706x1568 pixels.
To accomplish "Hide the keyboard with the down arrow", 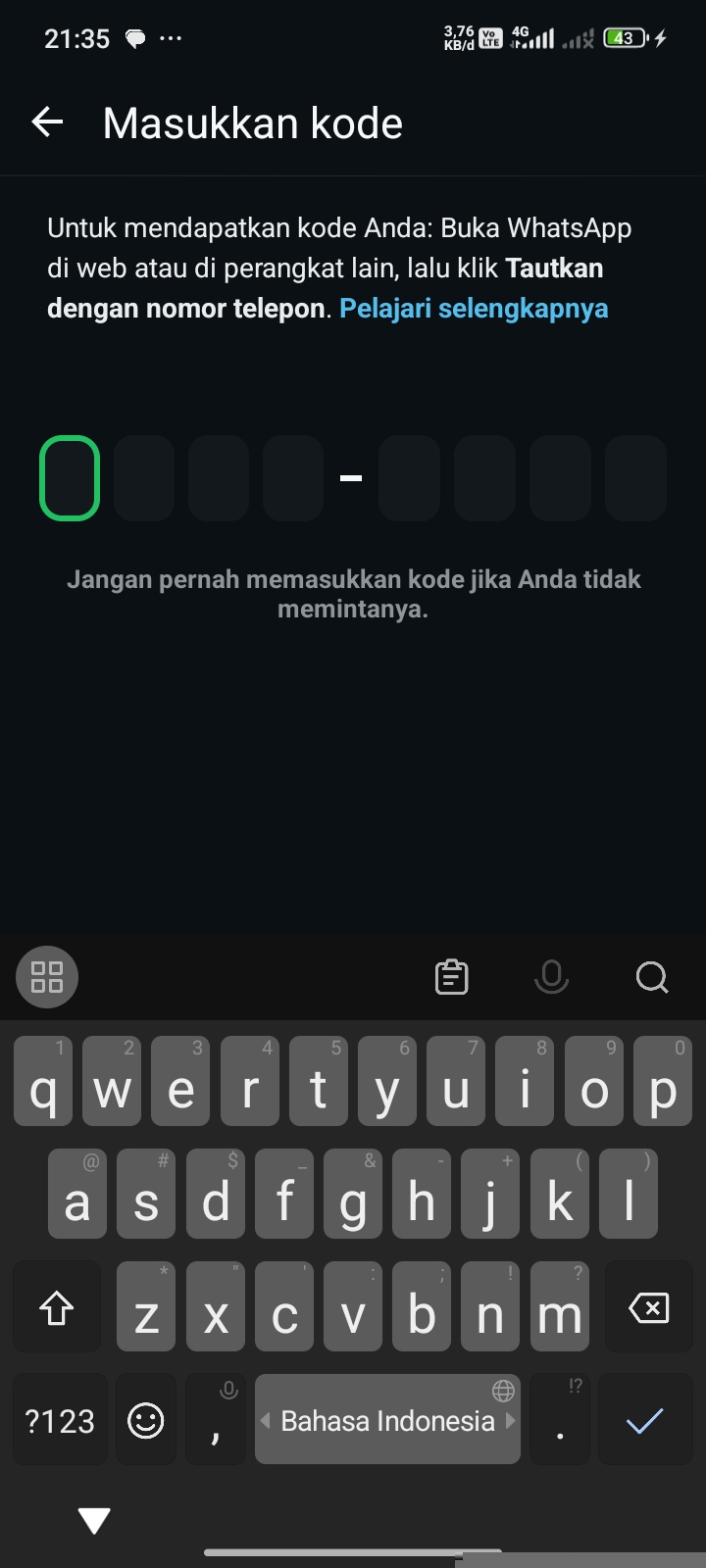I will pos(94,1521).
